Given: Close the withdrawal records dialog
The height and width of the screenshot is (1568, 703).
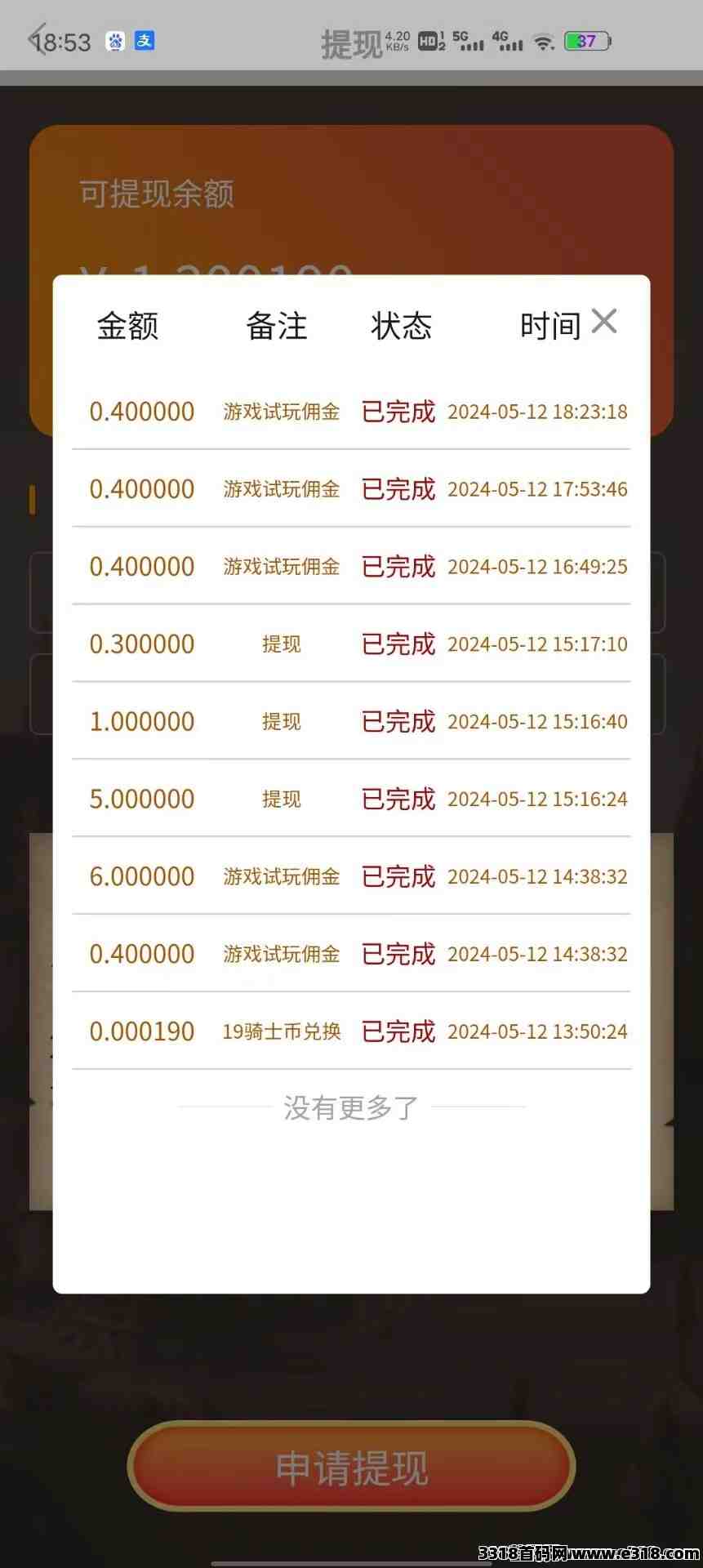Looking at the screenshot, I should click(604, 322).
